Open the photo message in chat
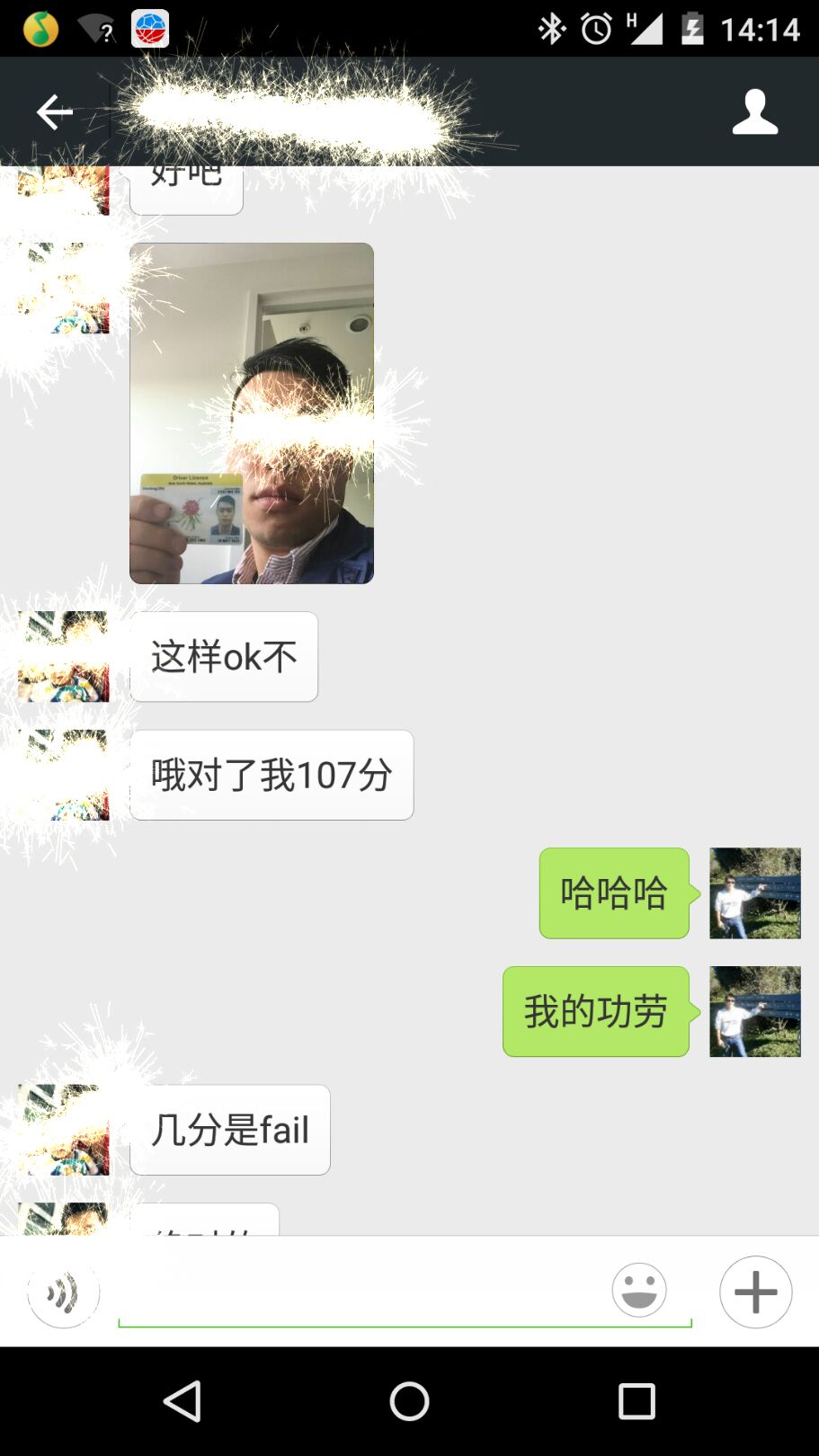 coord(252,413)
